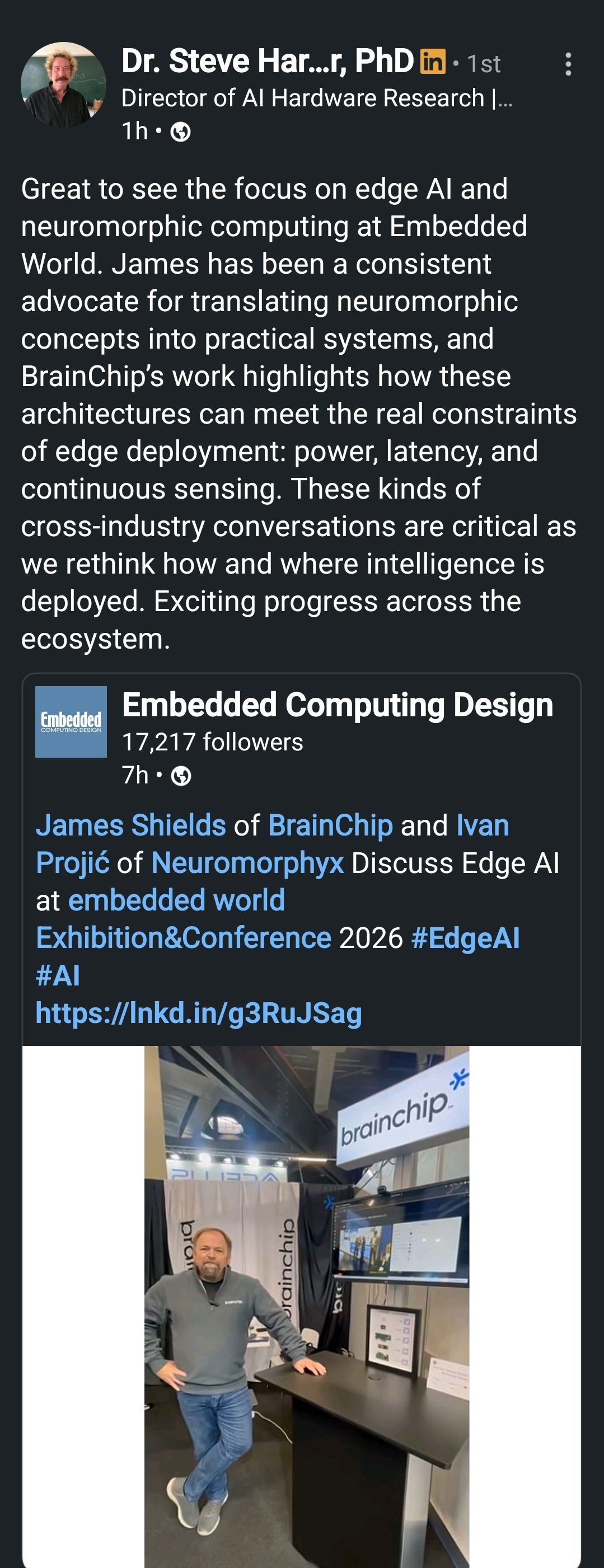Open the BrainChip booth photo in the post

pos(306,1303)
